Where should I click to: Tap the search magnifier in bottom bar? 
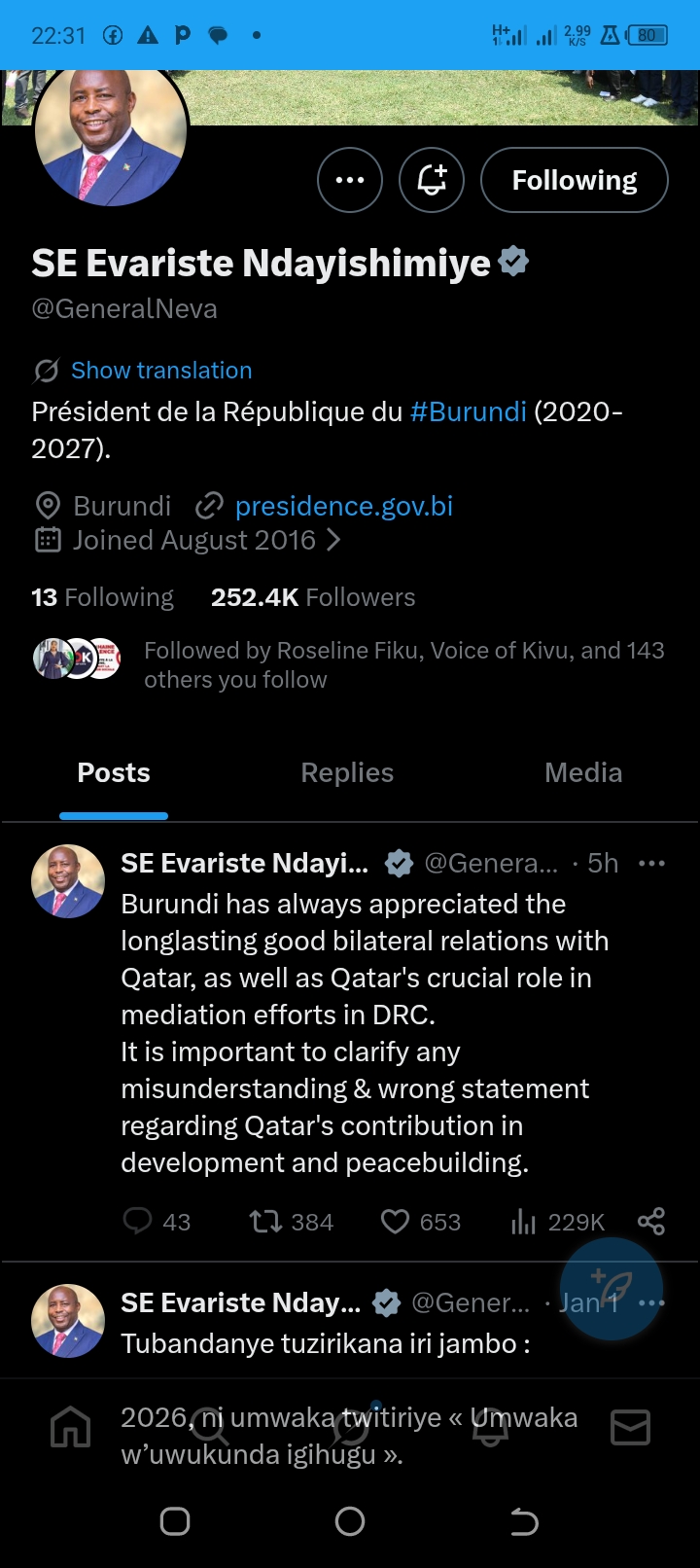210,1428
